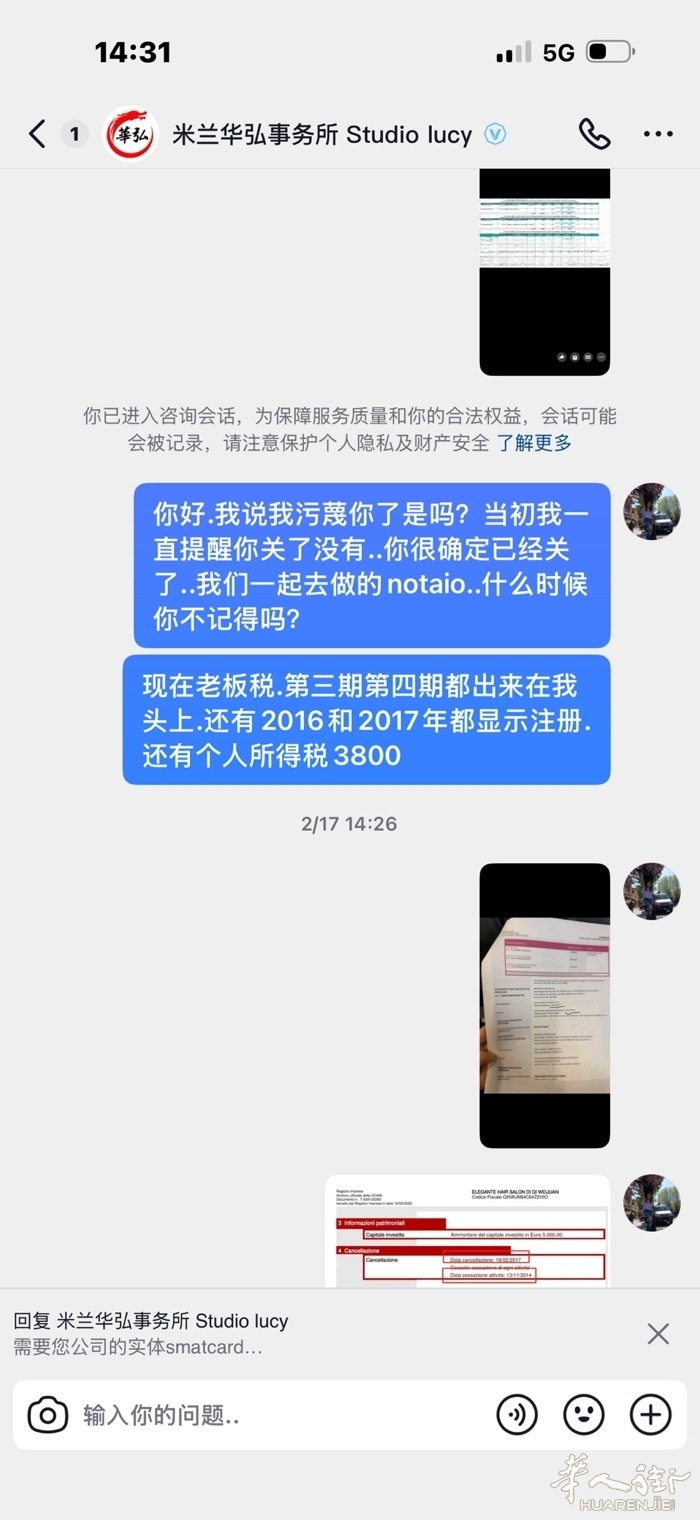700x1520 pixels.
Task: Open 米兰华弘事务所 profile avatar in header
Action: pyautogui.click(x=130, y=134)
